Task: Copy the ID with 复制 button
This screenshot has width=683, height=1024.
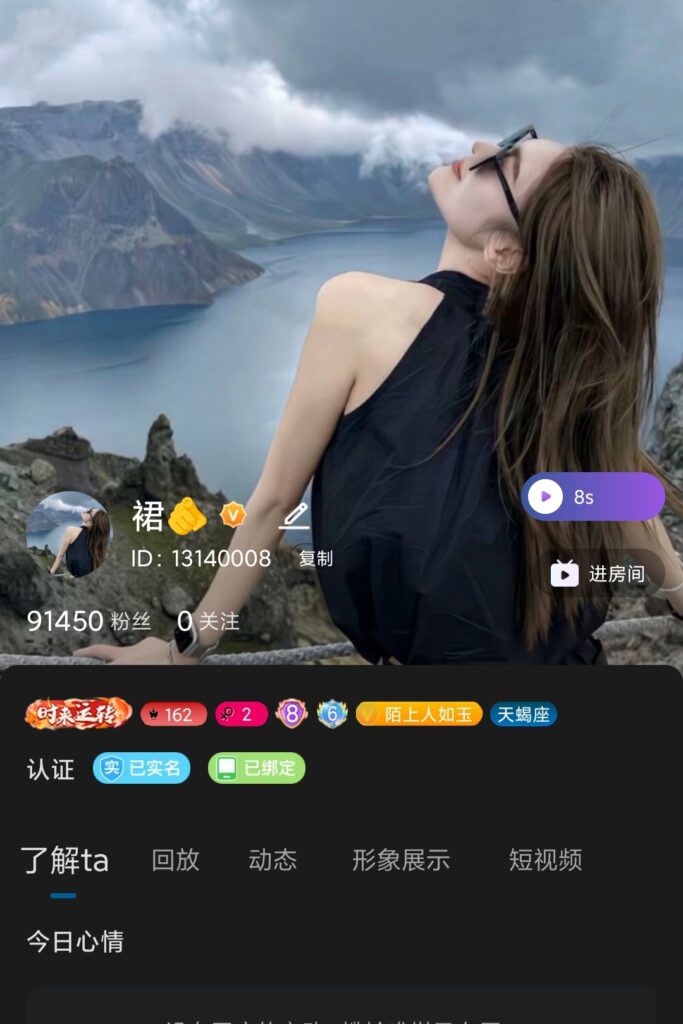Action: [x=316, y=559]
